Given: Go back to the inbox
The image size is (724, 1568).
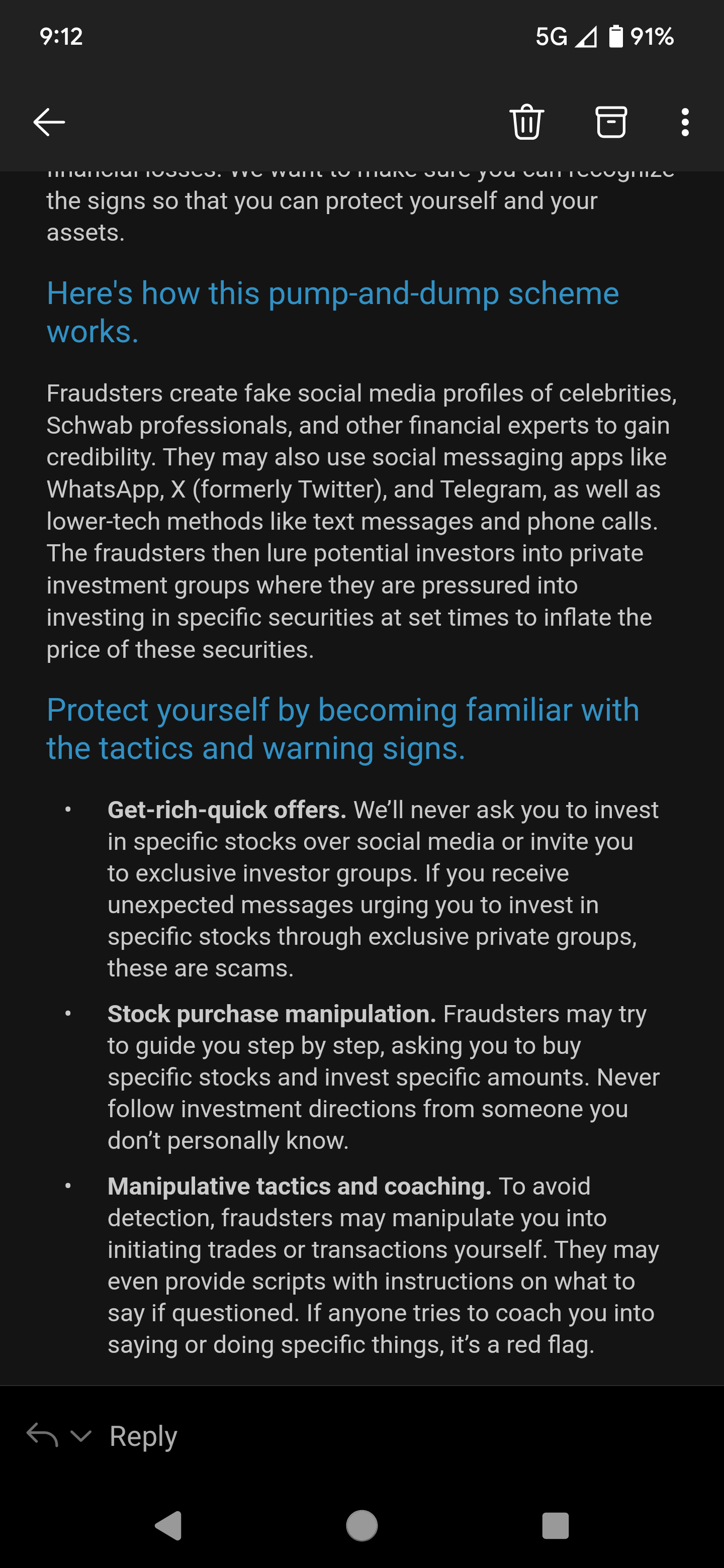Looking at the screenshot, I should click(49, 122).
